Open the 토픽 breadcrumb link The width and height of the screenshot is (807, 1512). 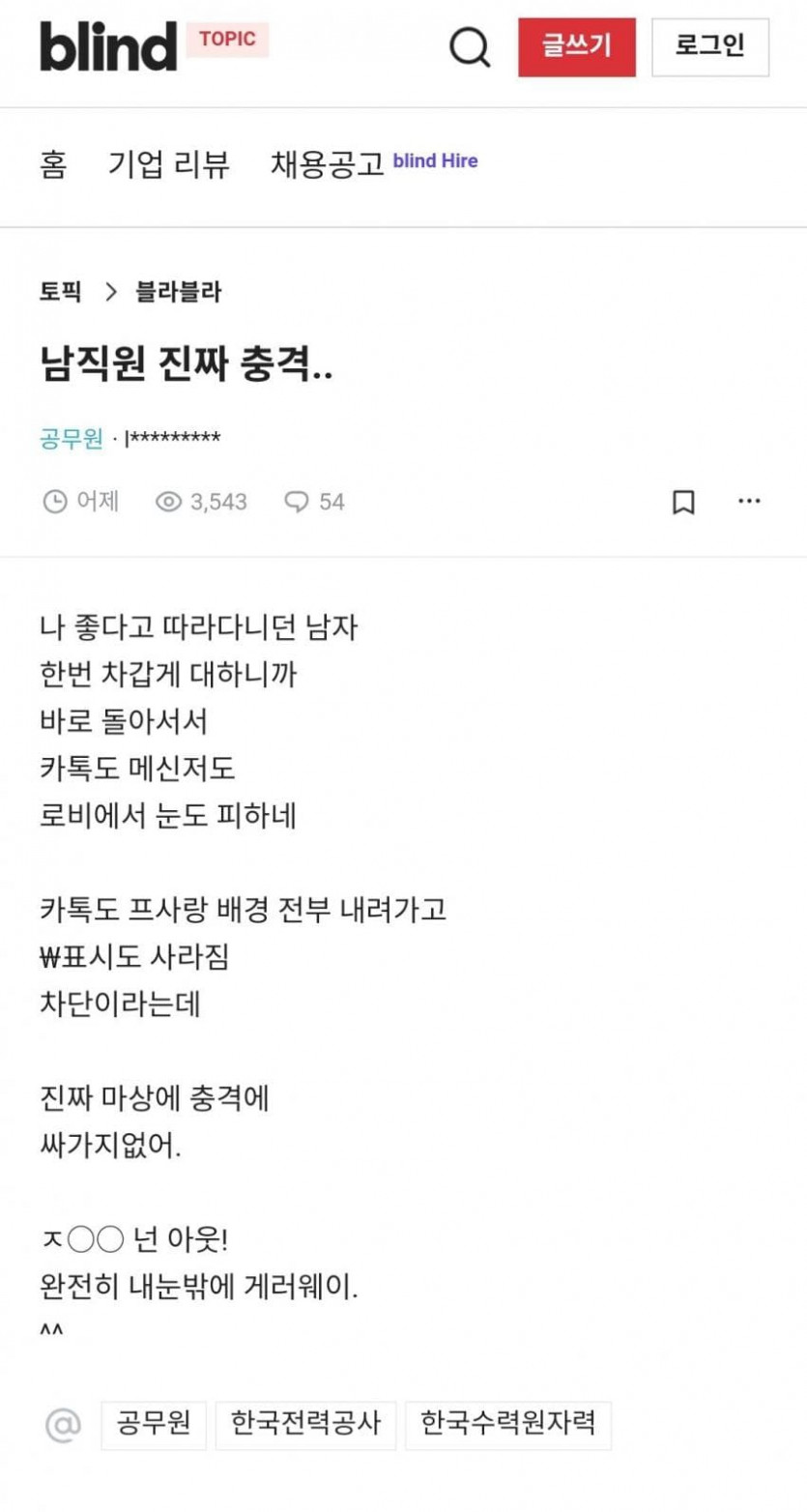pyautogui.click(x=61, y=292)
